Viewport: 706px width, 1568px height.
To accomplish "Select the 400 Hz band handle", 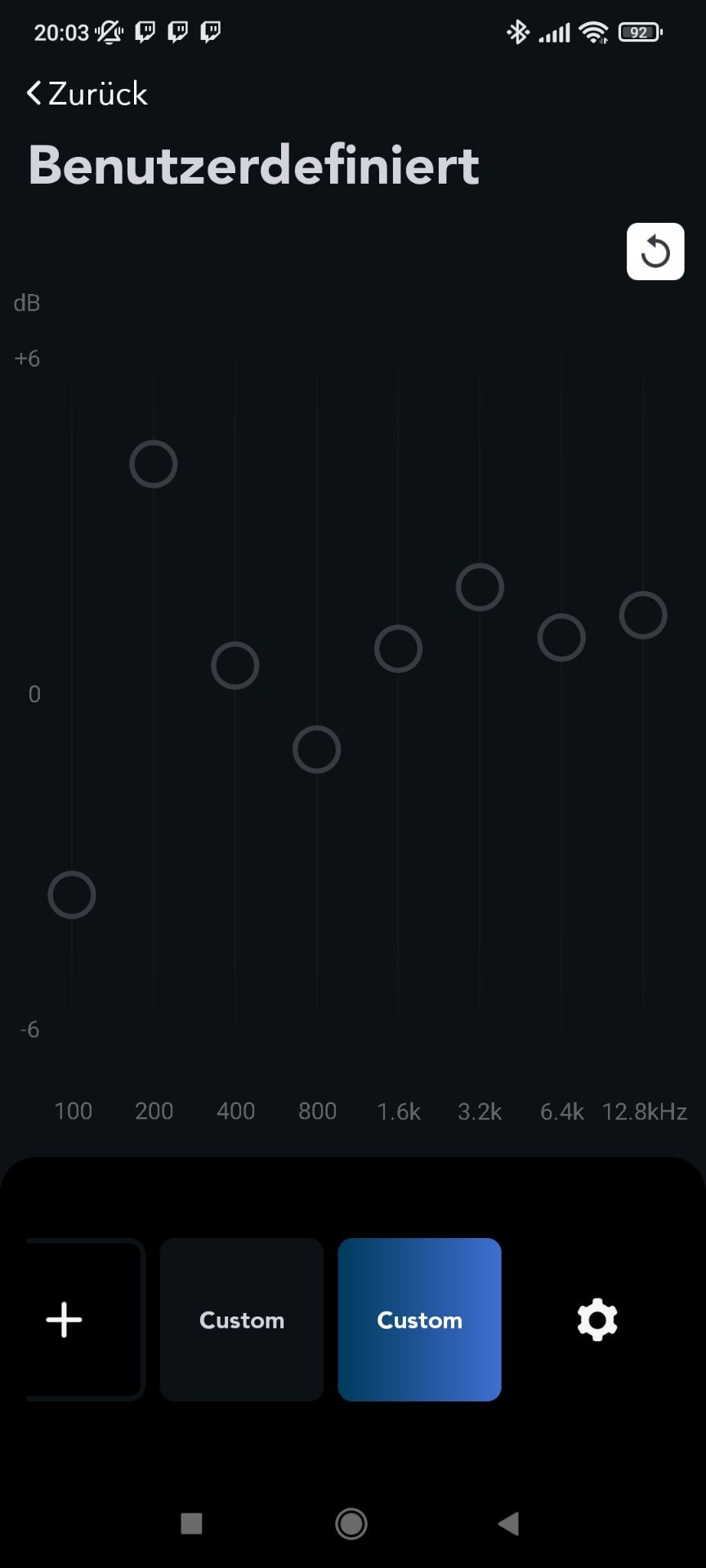I will [235, 666].
